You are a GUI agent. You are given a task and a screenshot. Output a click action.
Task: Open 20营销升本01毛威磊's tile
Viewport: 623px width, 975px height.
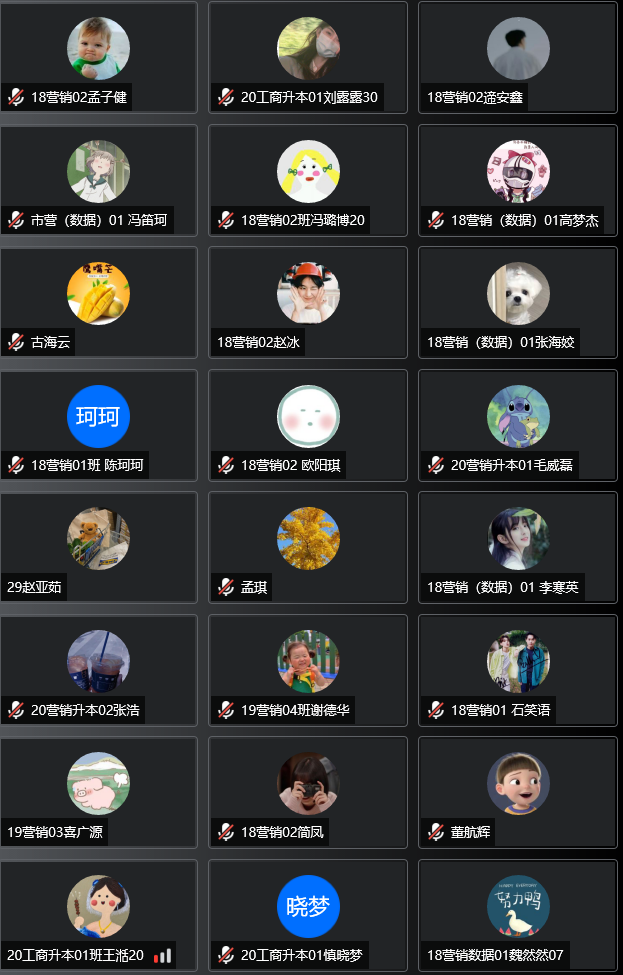point(518,425)
